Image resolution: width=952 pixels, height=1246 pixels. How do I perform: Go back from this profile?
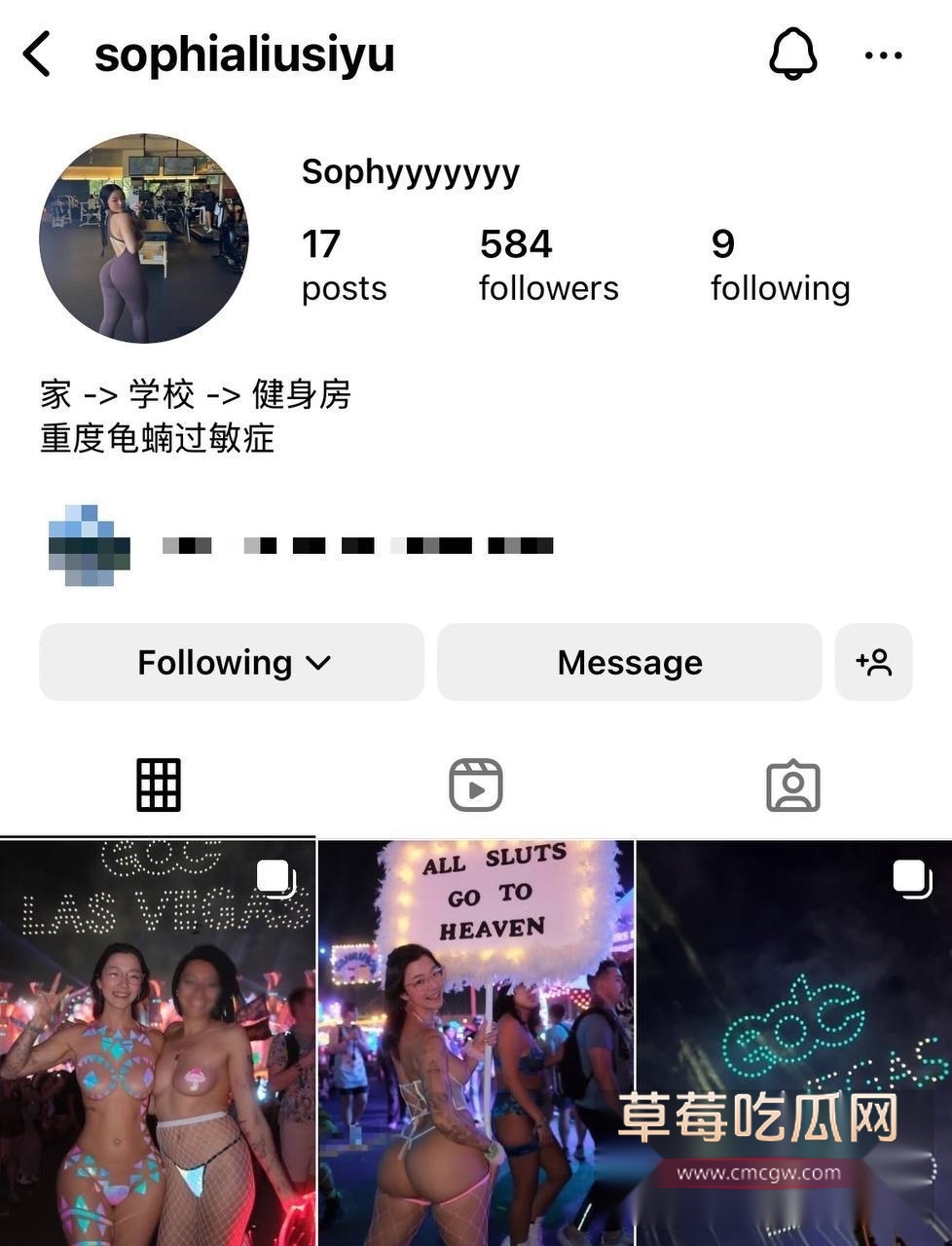click(37, 54)
